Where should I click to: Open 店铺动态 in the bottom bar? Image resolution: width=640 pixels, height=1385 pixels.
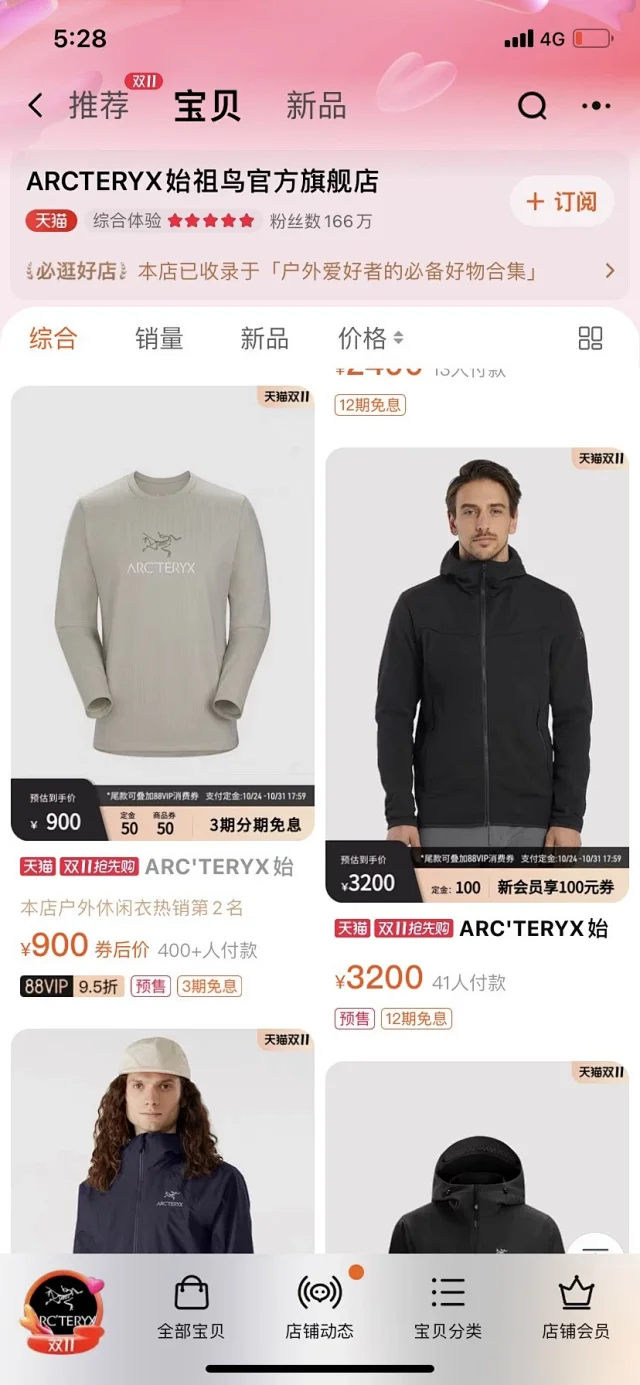319,1307
